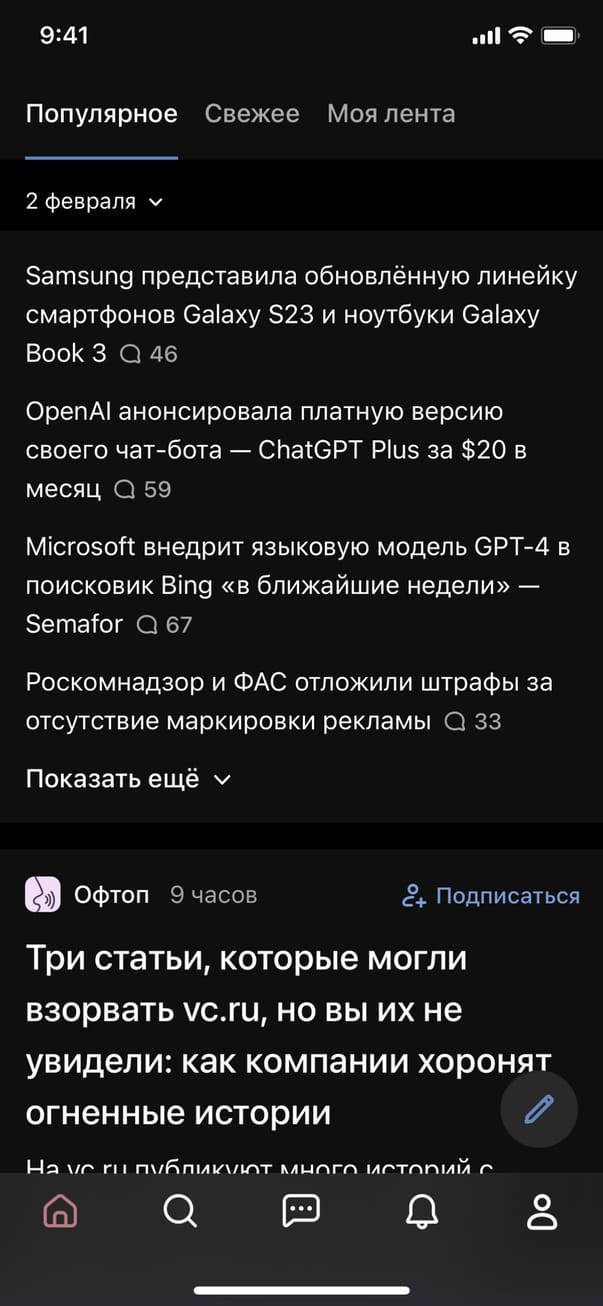The width and height of the screenshot is (603, 1306).
Task: Tap Подписаться to follow Офтоп
Action: (x=490, y=895)
